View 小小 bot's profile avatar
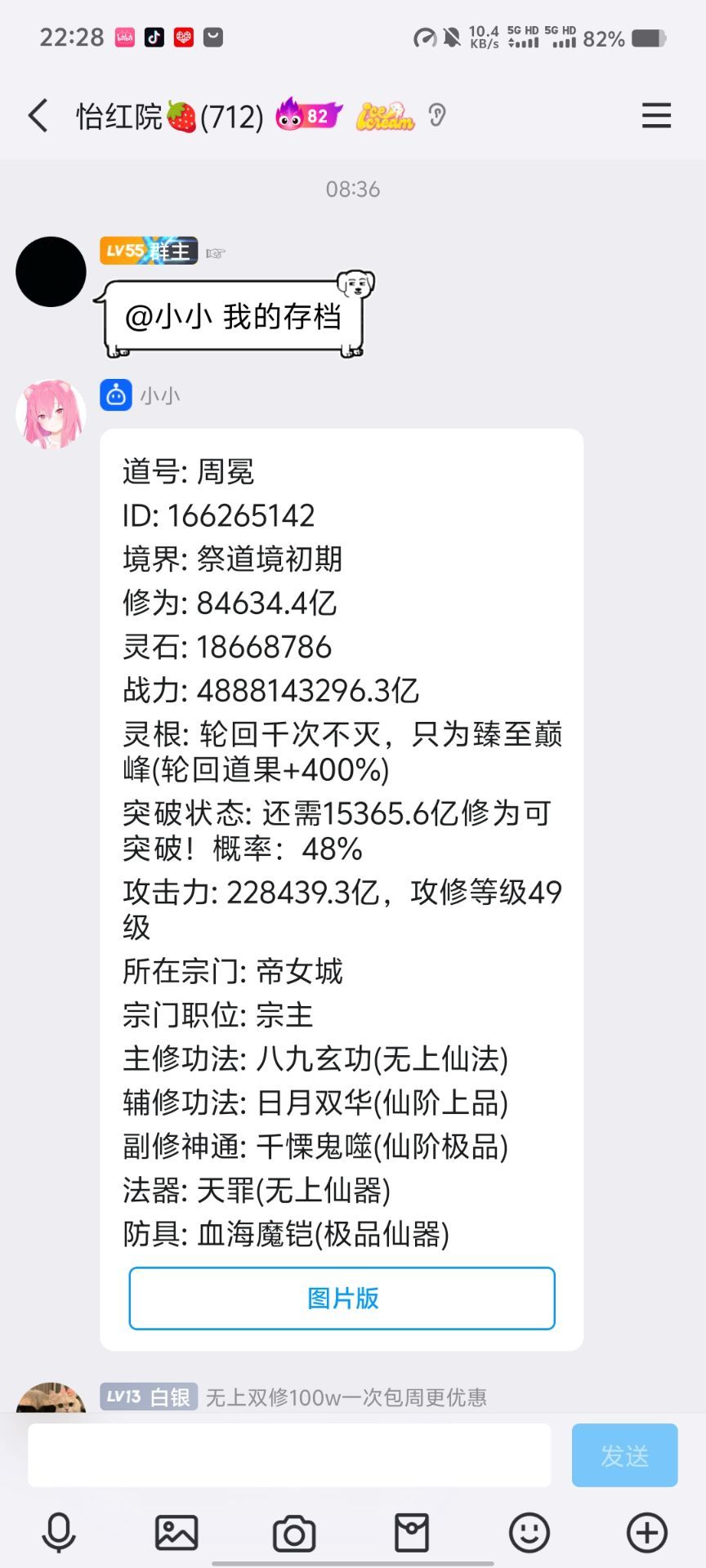 51,414
